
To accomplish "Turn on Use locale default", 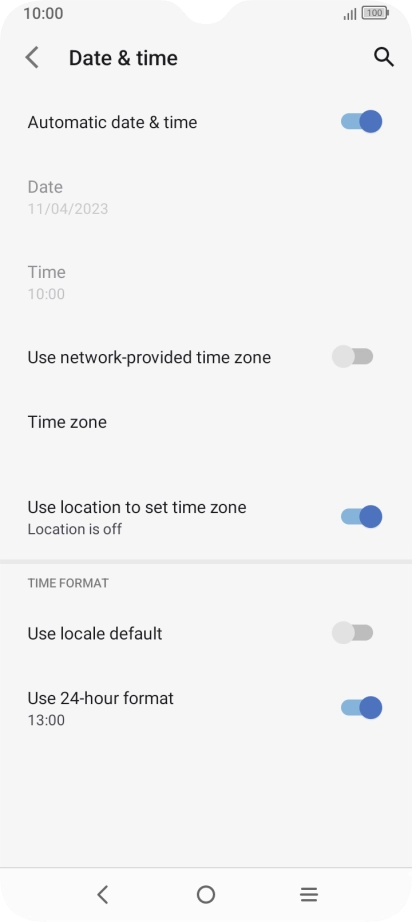I will coord(353,633).
